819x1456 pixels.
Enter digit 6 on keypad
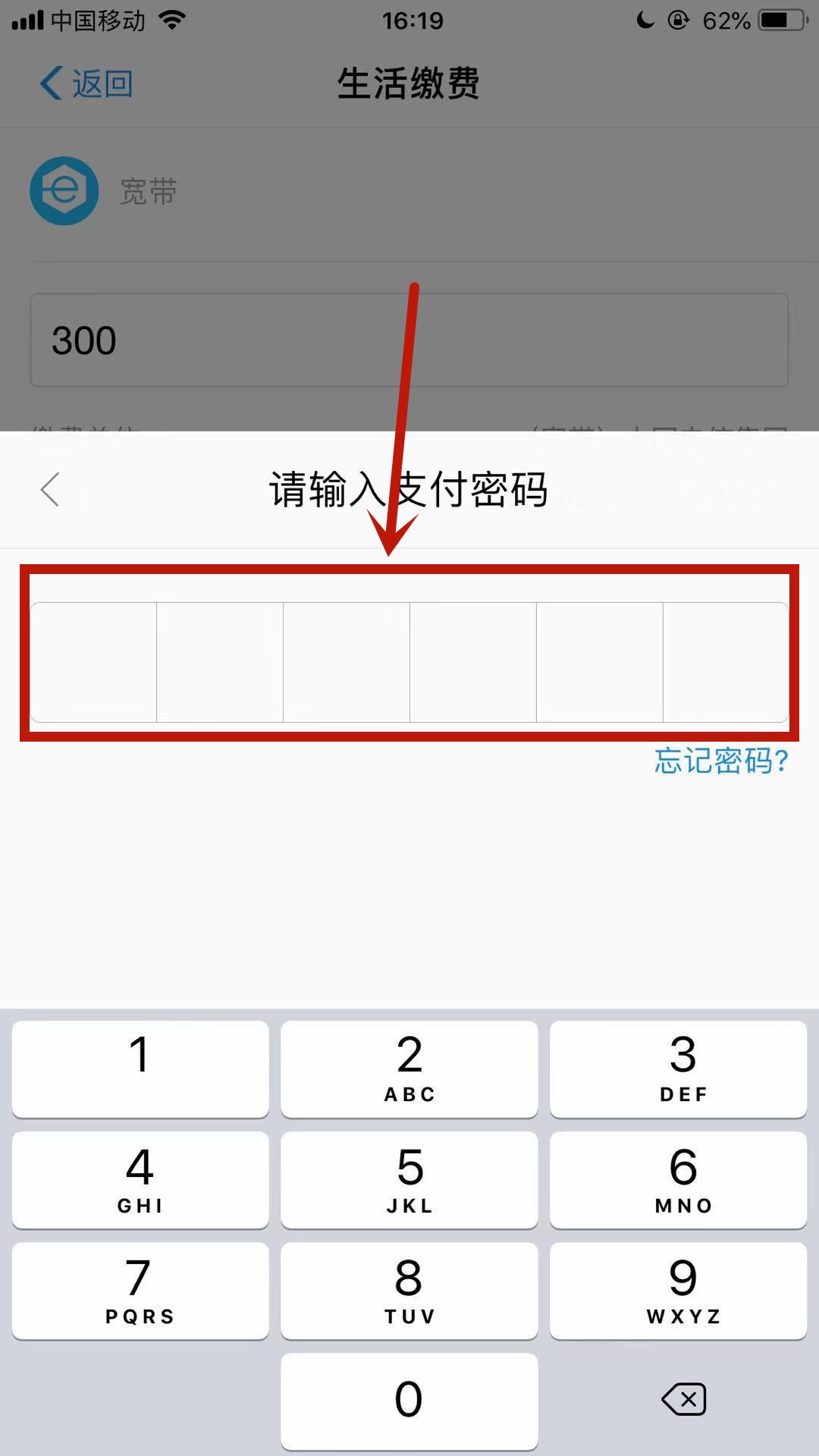[679, 1180]
